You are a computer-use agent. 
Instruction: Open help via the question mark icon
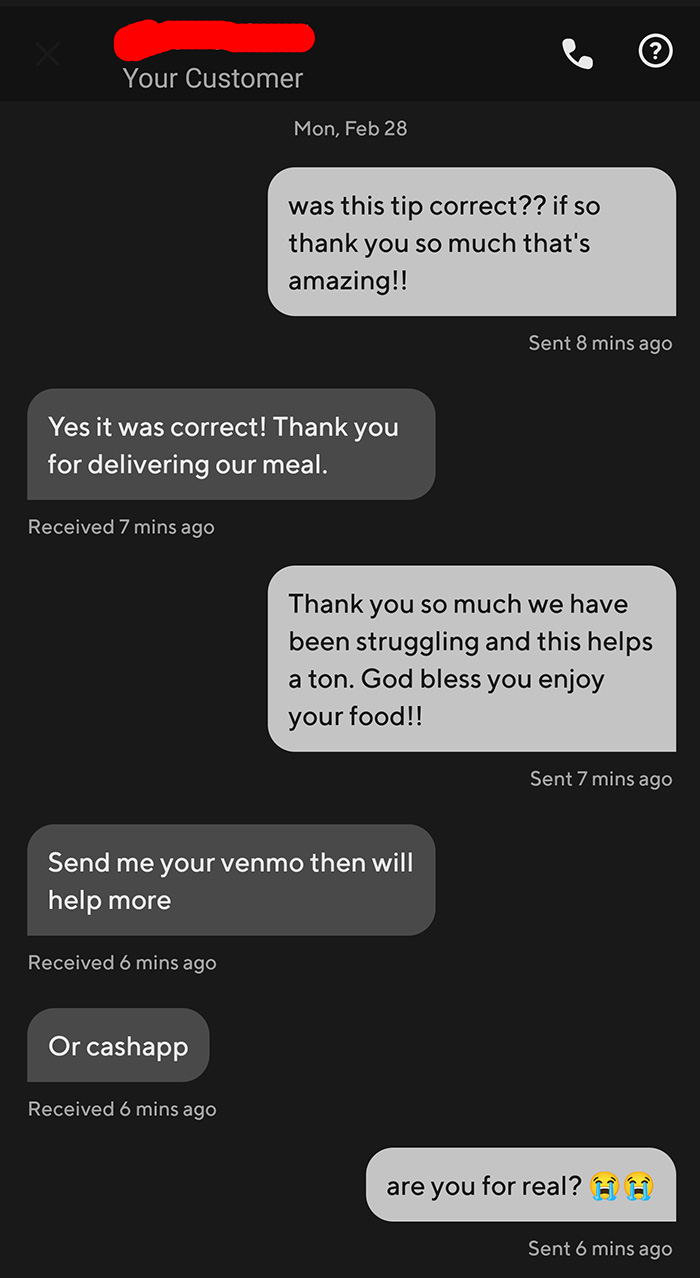pyautogui.click(x=655, y=52)
